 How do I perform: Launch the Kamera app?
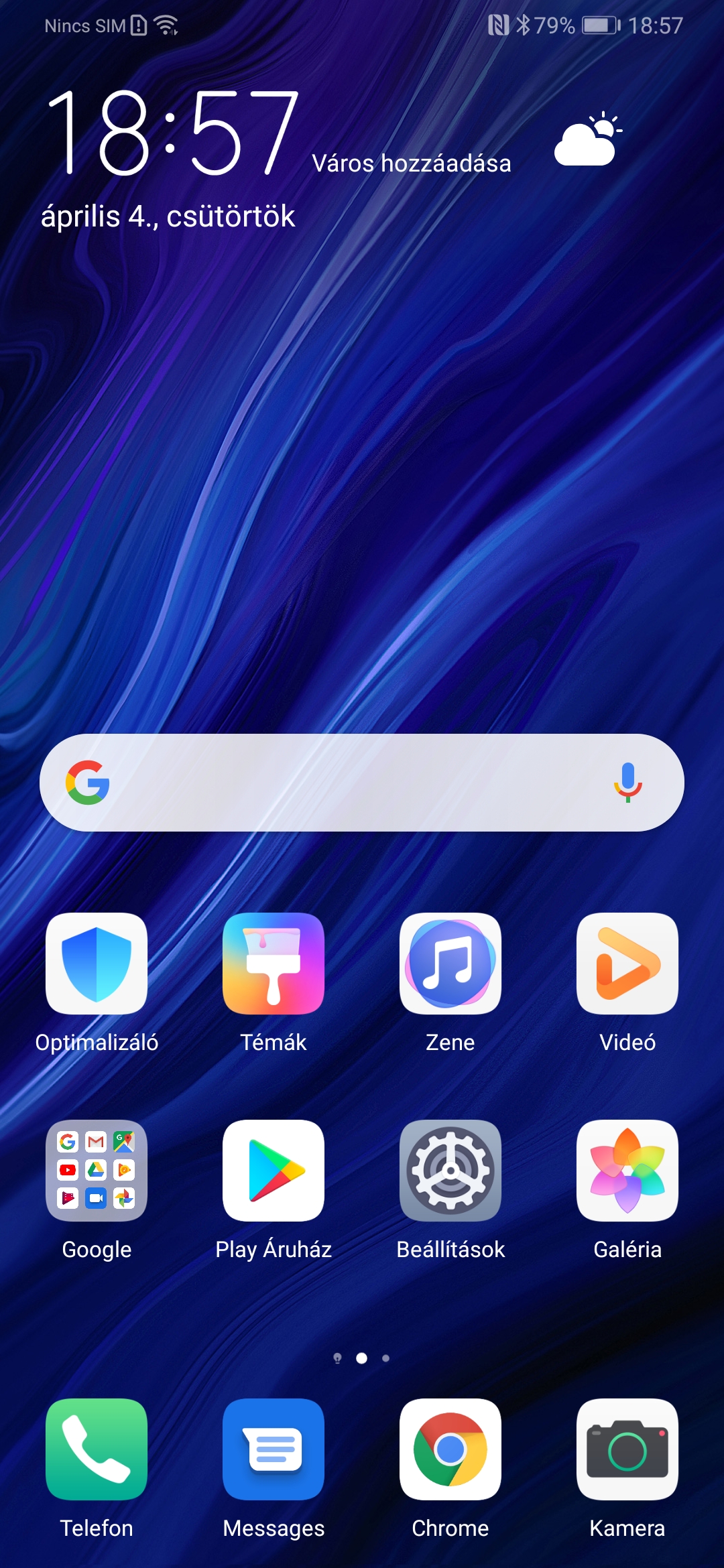pyautogui.click(x=627, y=1449)
